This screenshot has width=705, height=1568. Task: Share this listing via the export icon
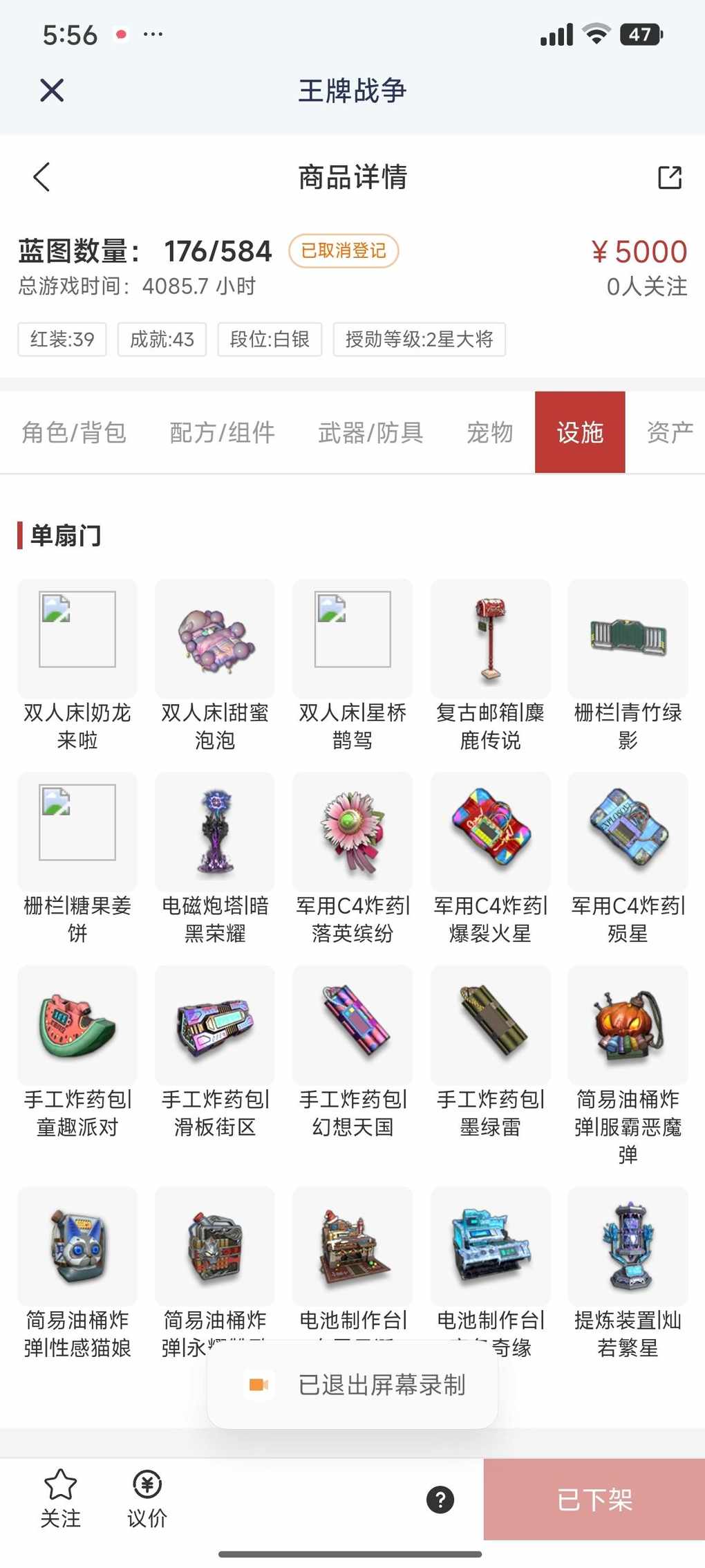click(669, 177)
